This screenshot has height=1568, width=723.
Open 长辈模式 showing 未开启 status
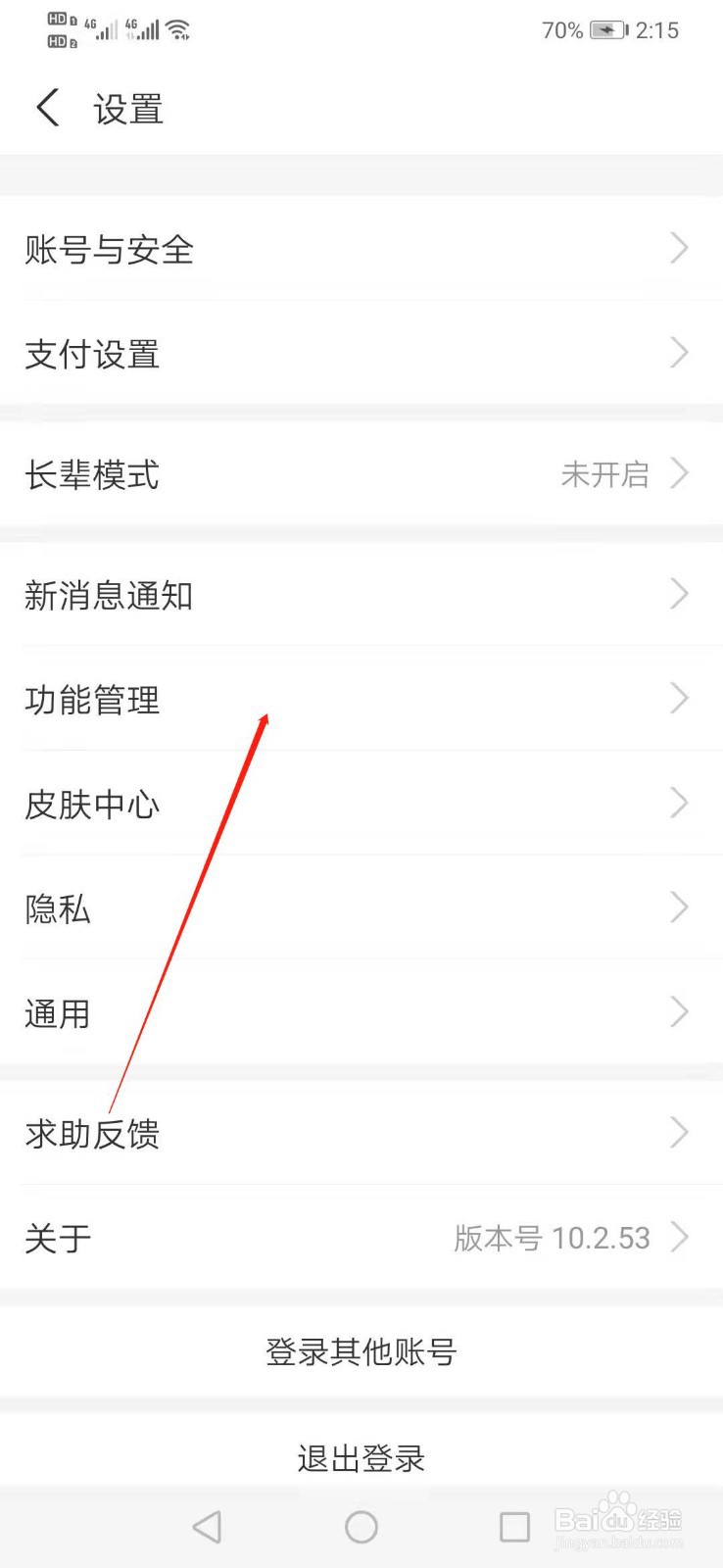click(362, 475)
